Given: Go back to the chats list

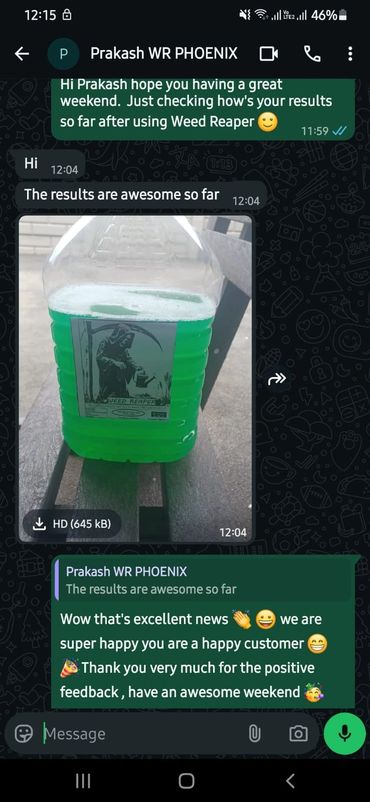Looking at the screenshot, I should coord(22,54).
